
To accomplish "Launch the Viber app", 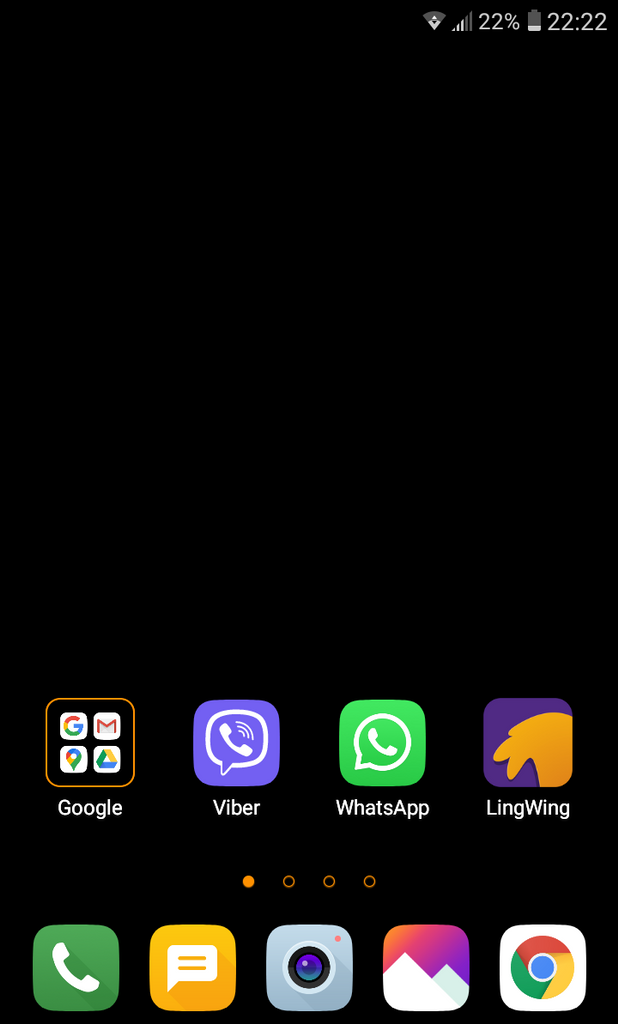I will (x=236, y=743).
